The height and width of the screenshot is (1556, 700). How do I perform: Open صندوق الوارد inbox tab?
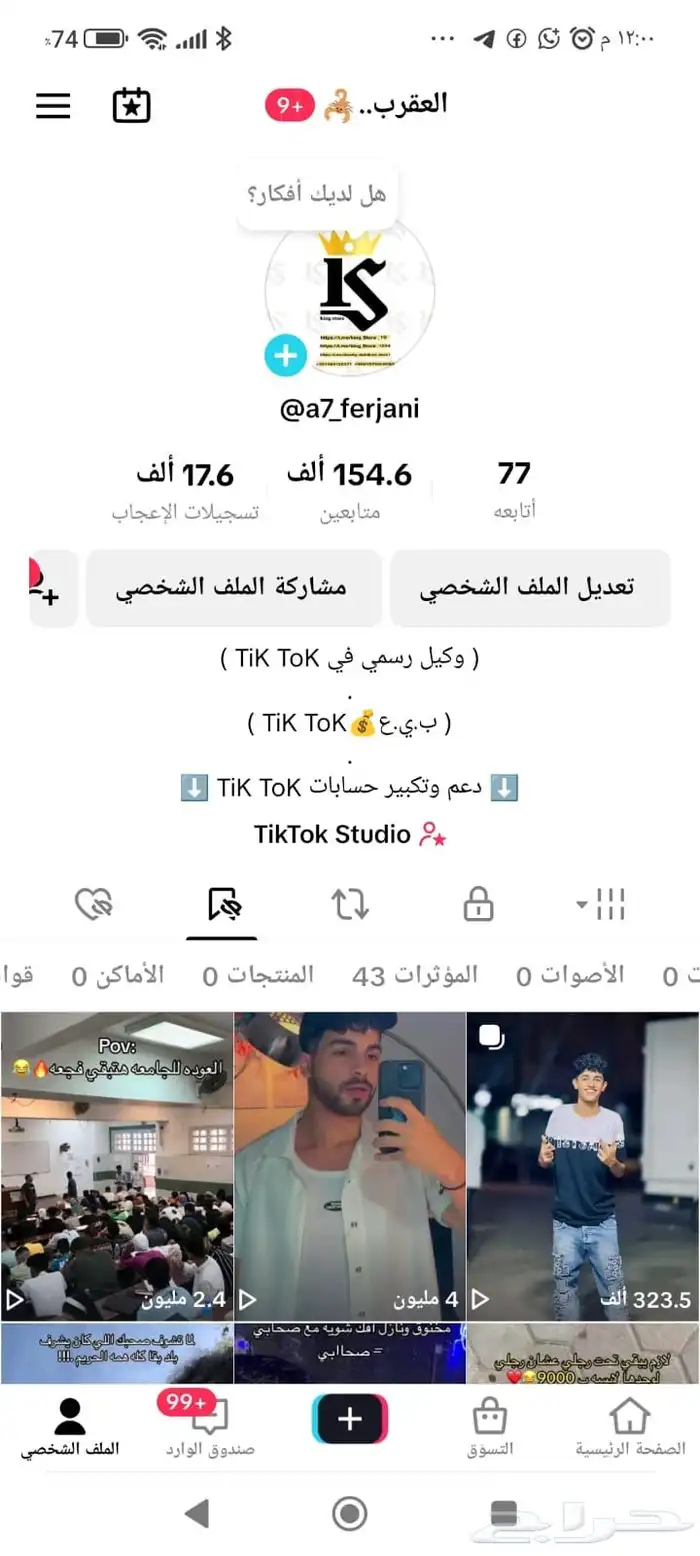[210, 1428]
